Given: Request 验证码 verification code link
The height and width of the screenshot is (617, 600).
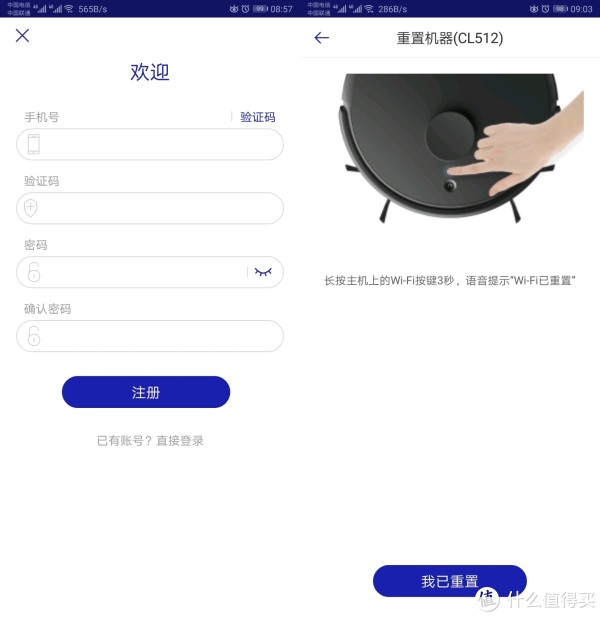Looking at the screenshot, I should point(257,117).
